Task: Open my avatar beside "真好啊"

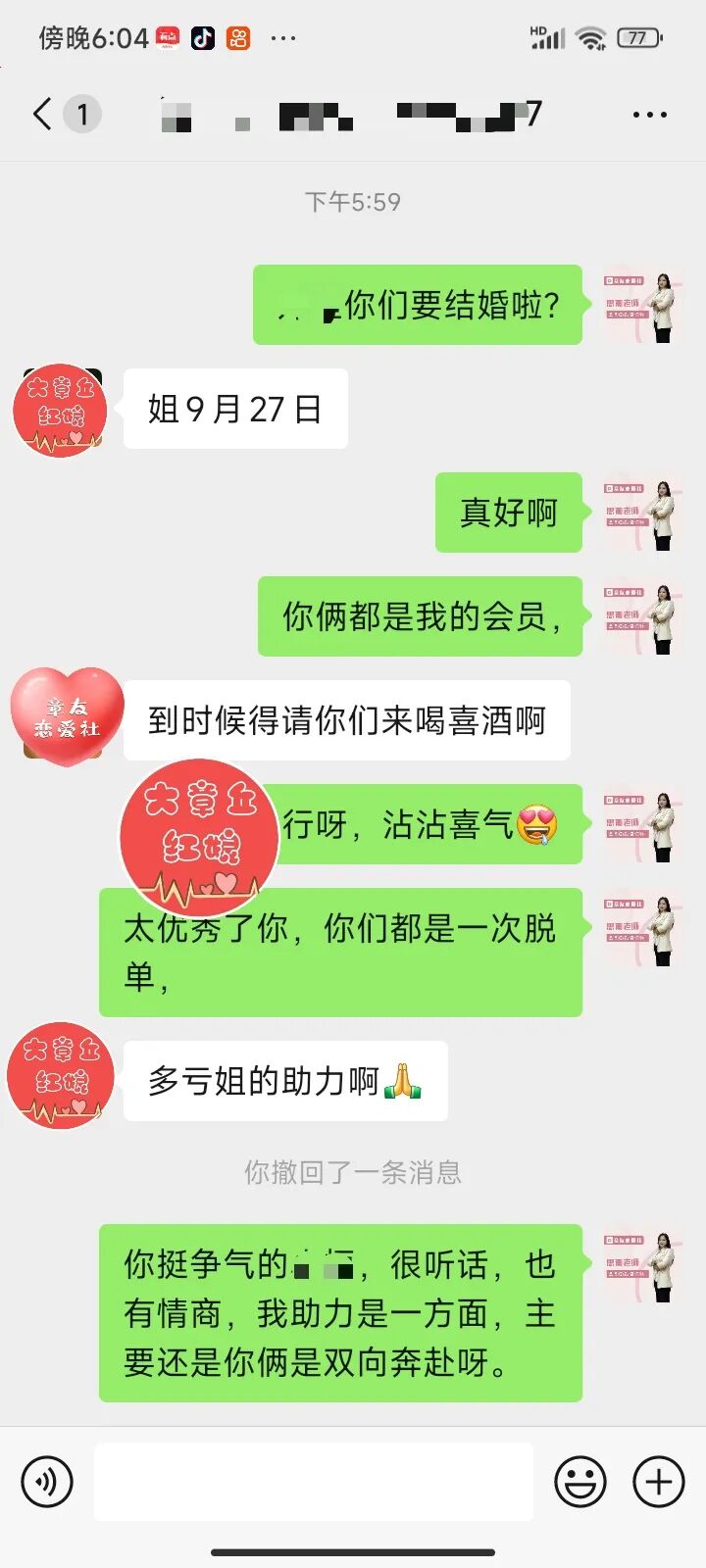Action: [x=642, y=513]
